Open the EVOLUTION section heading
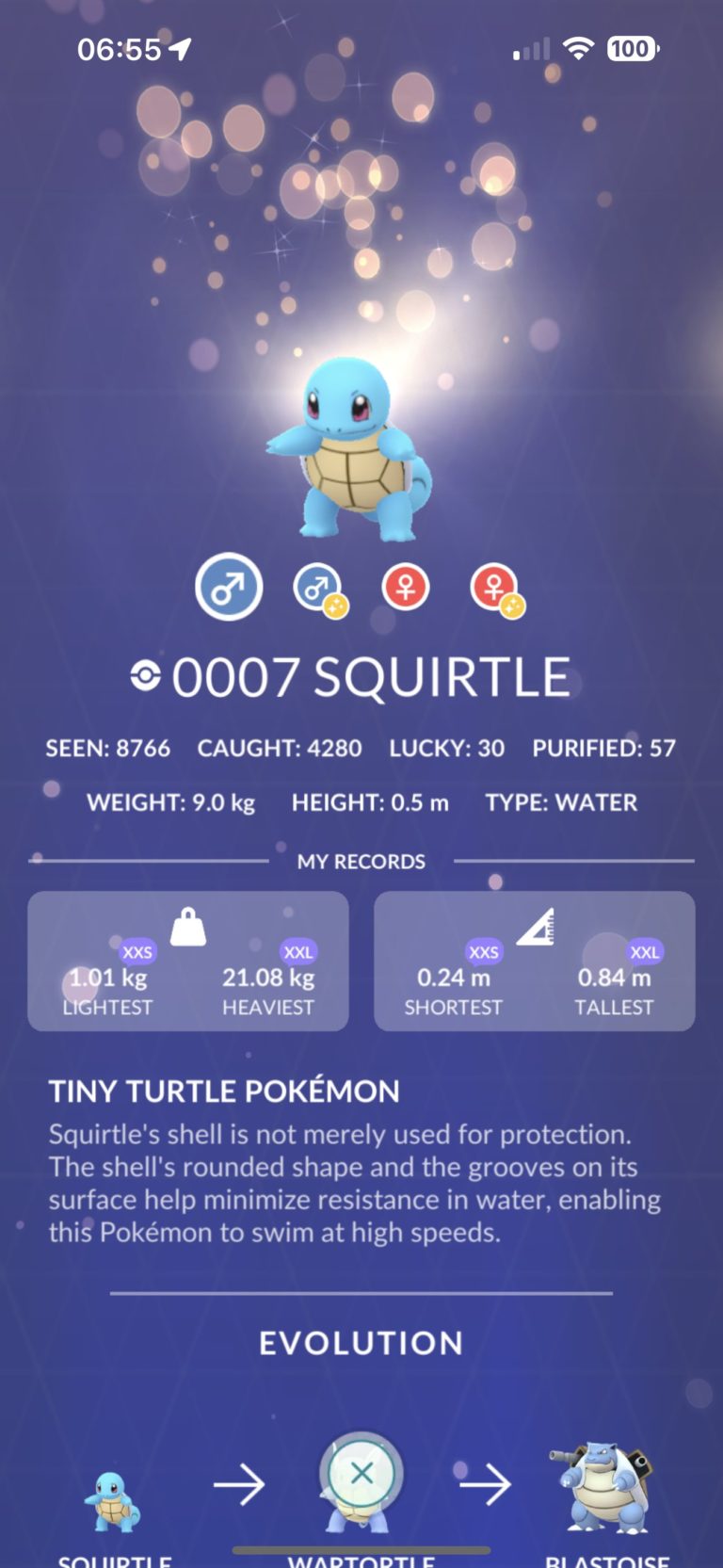 click(361, 1344)
